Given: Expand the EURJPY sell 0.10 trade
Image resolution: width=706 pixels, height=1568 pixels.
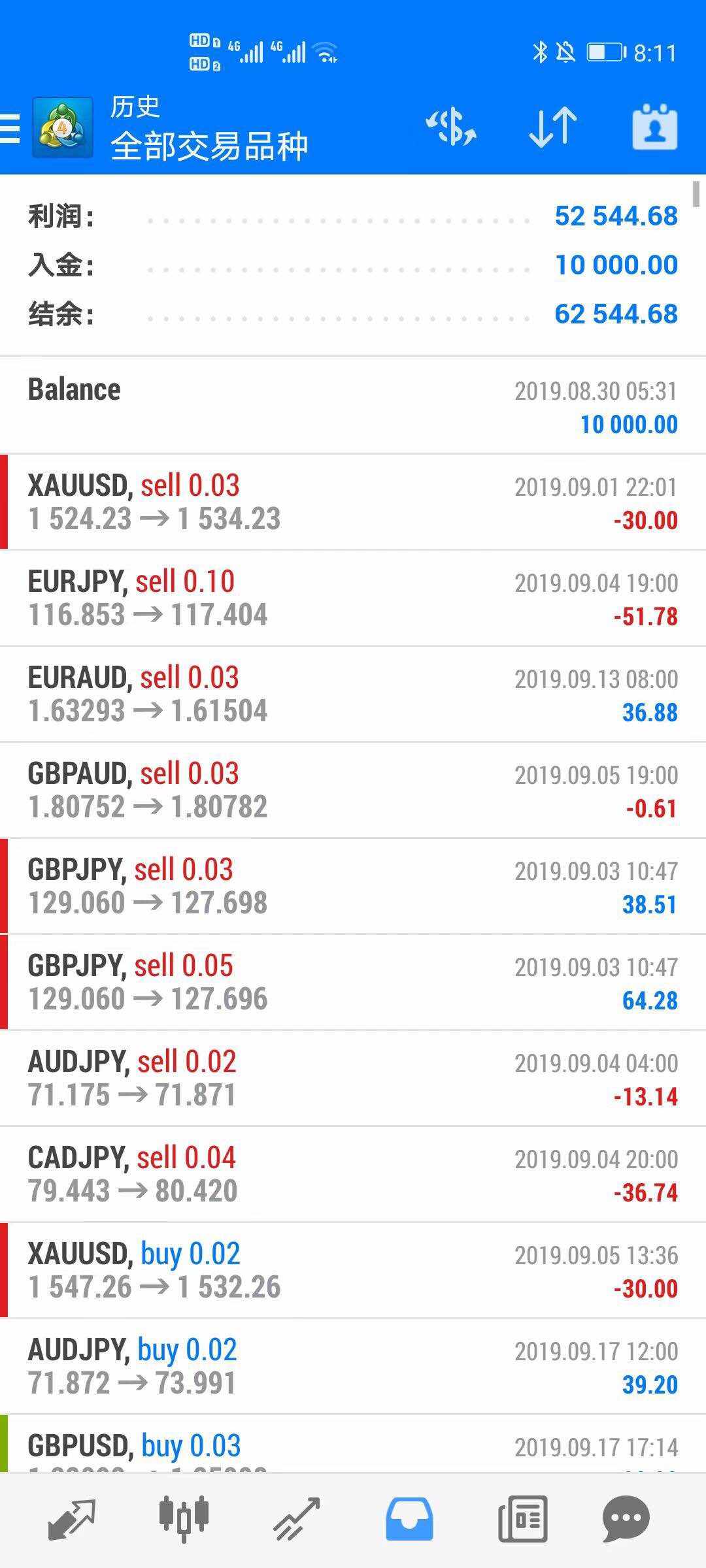Looking at the screenshot, I should [x=353, y=598].
